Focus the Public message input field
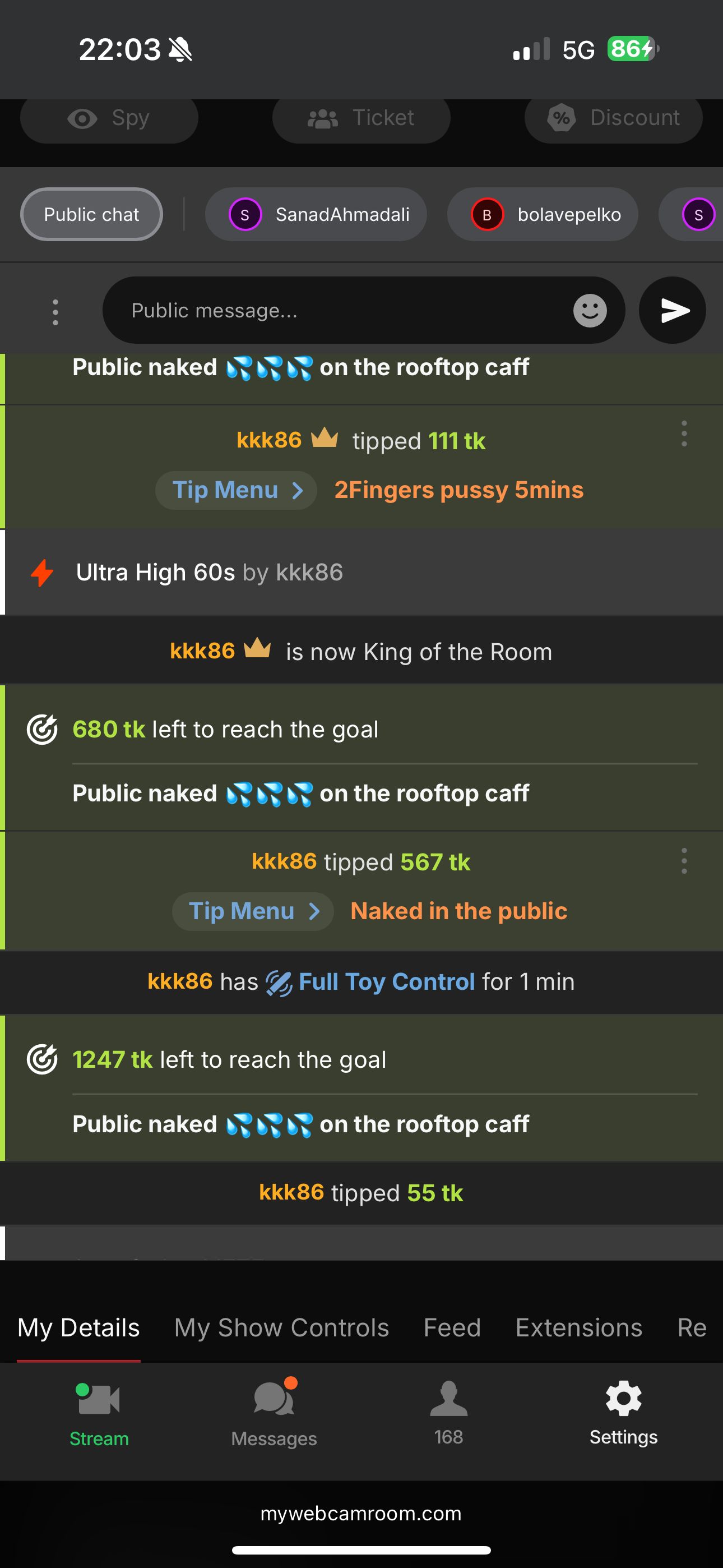 (341, 311)
